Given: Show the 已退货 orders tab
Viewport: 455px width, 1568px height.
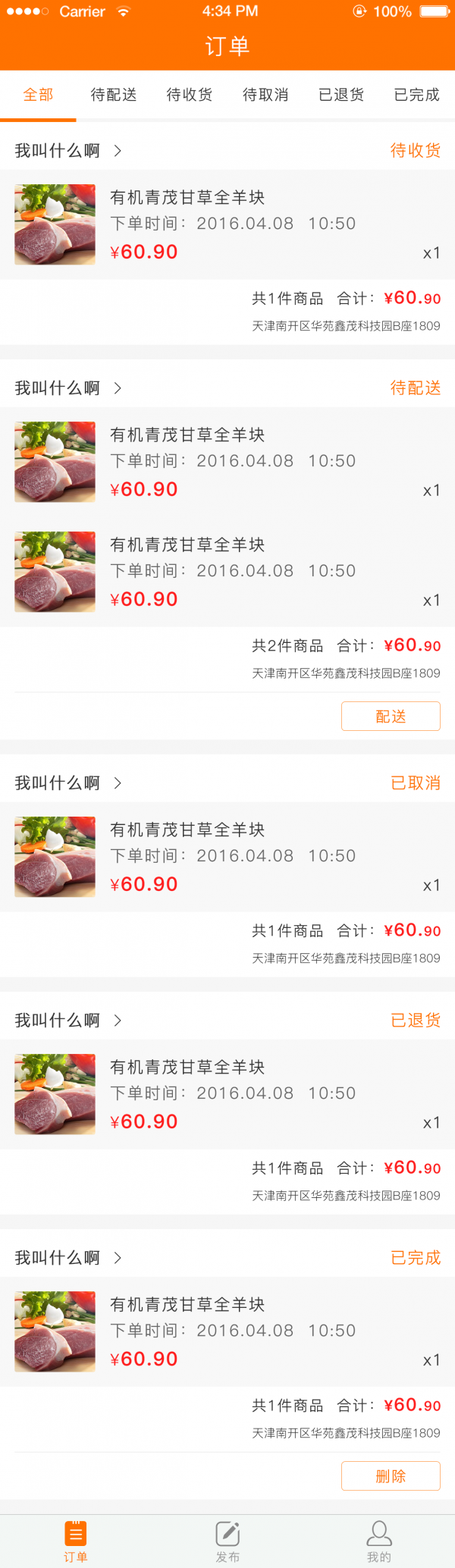Looking at the screenshot, I should 341,95.
